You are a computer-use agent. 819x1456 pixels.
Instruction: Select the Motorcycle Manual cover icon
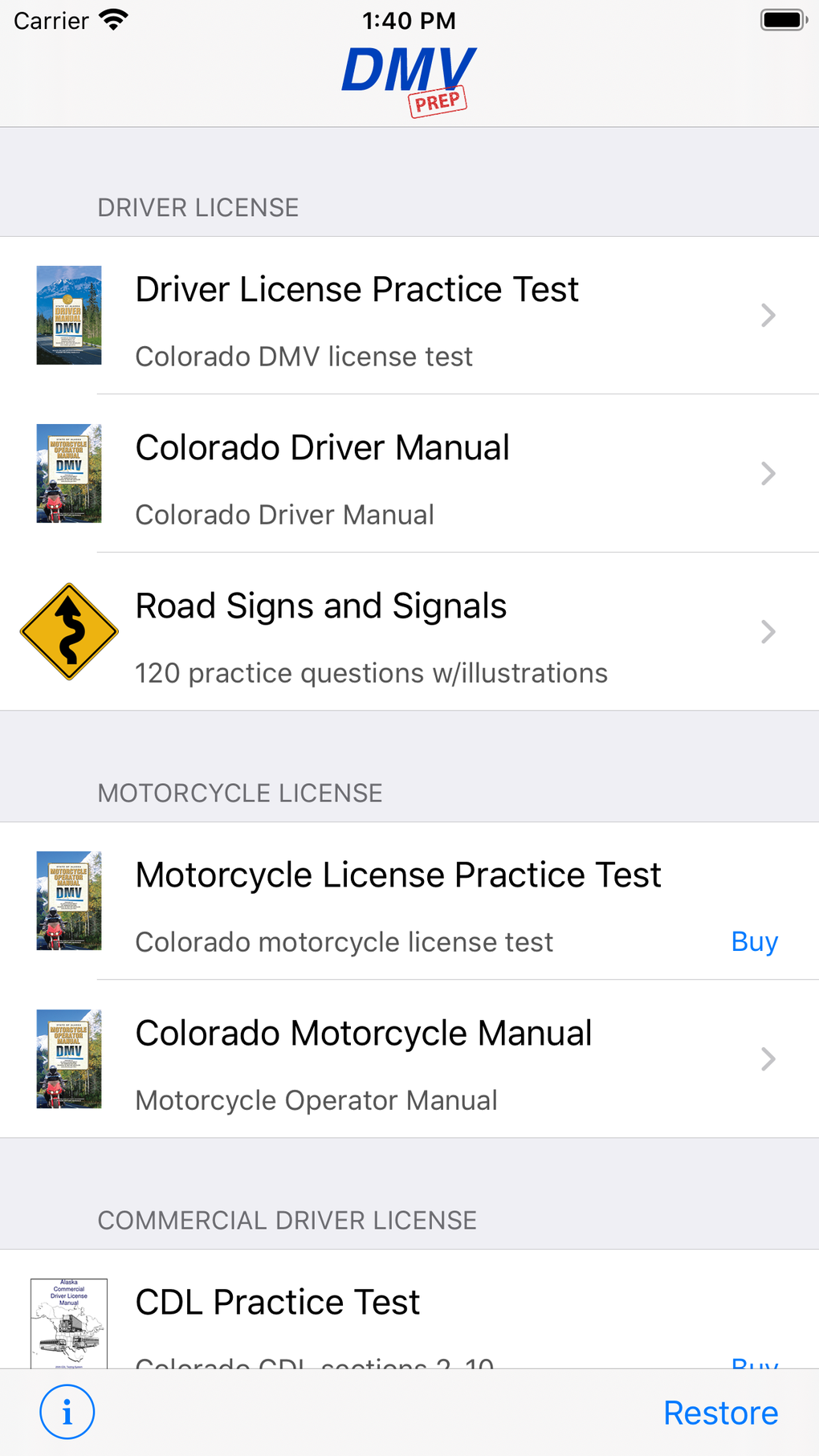(x=68, y=1058)
